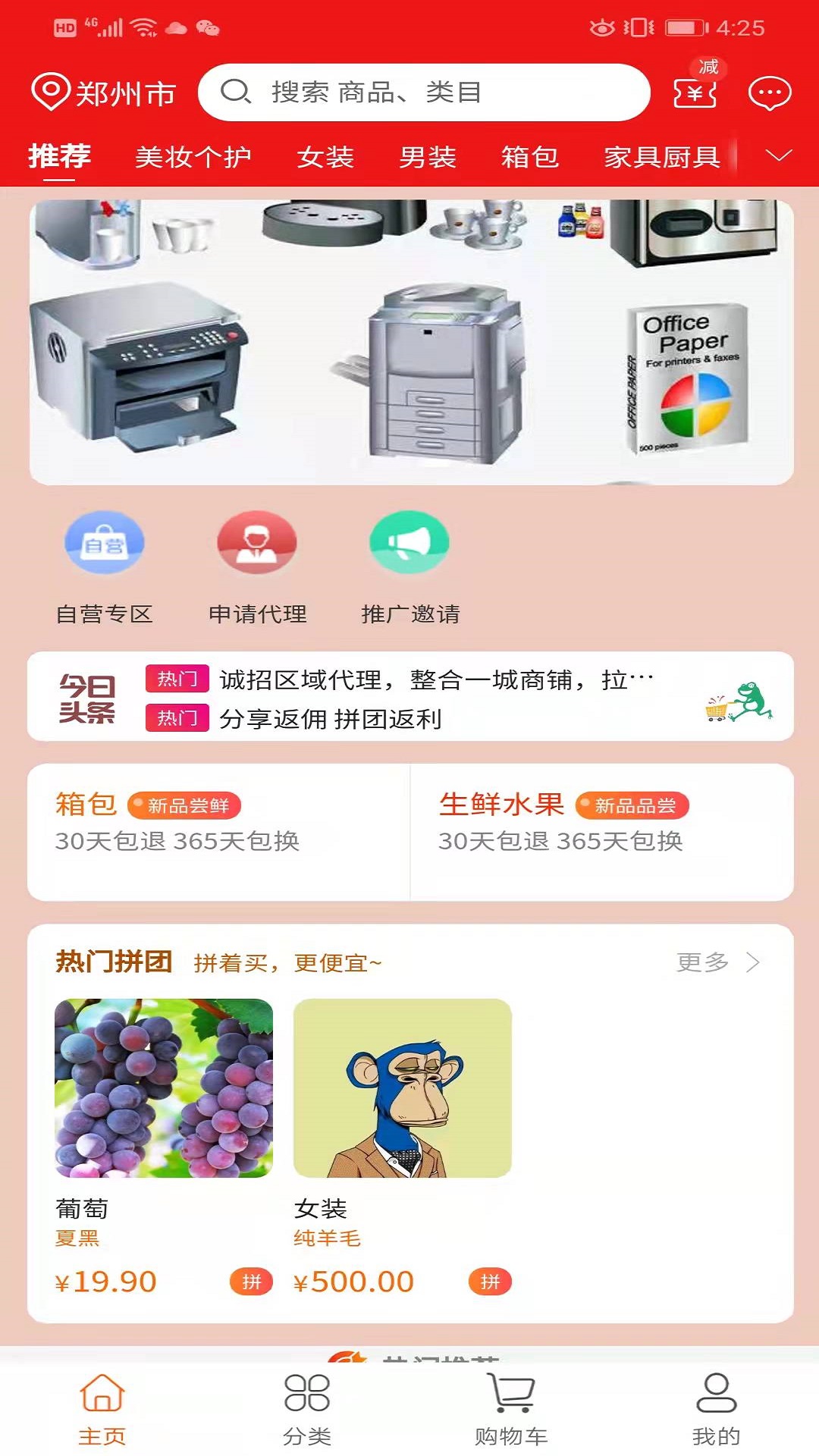
Task: Tap the 拼 badge on 葡萄
Action: tap(250, 1280)
